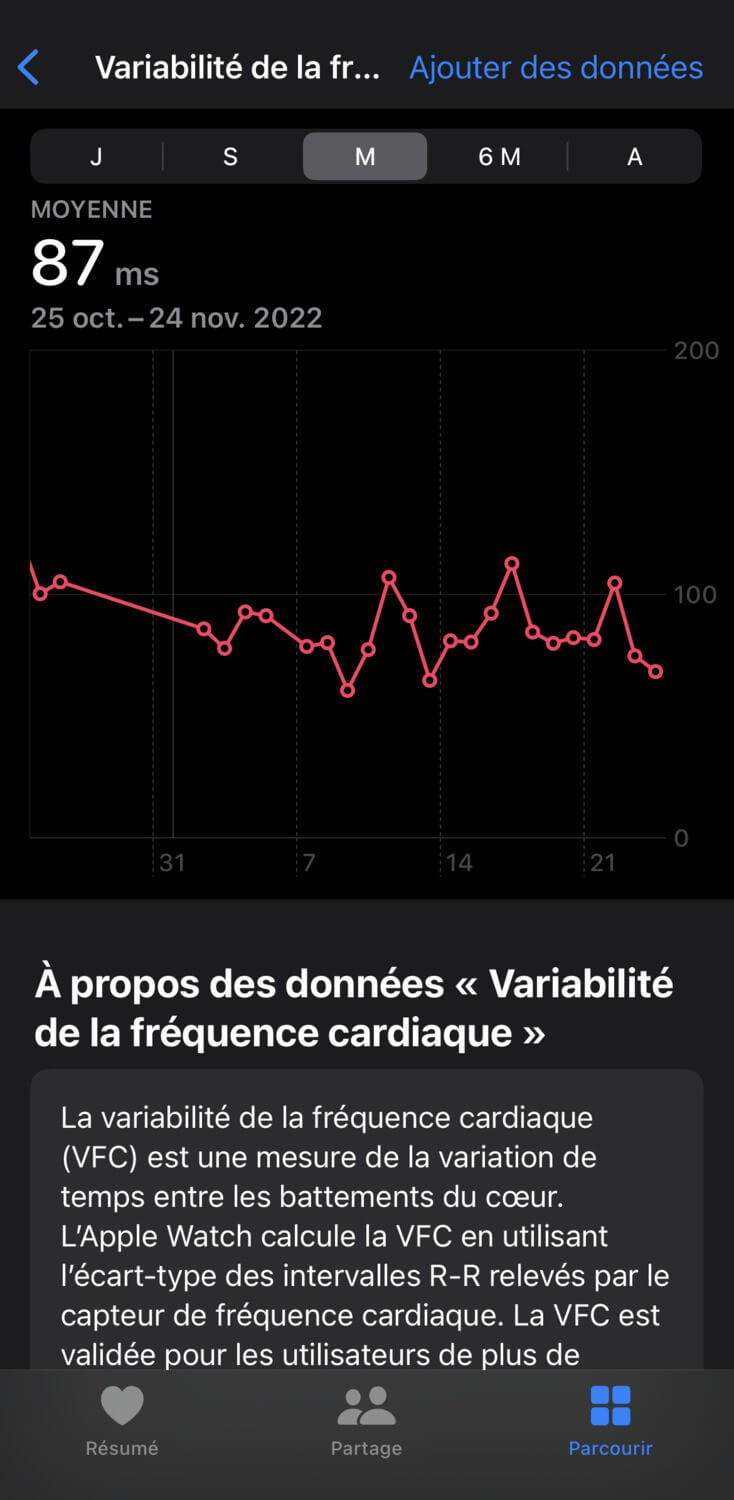
Task: Open the Résumé tab
Action: click(x=122, y=1421)
